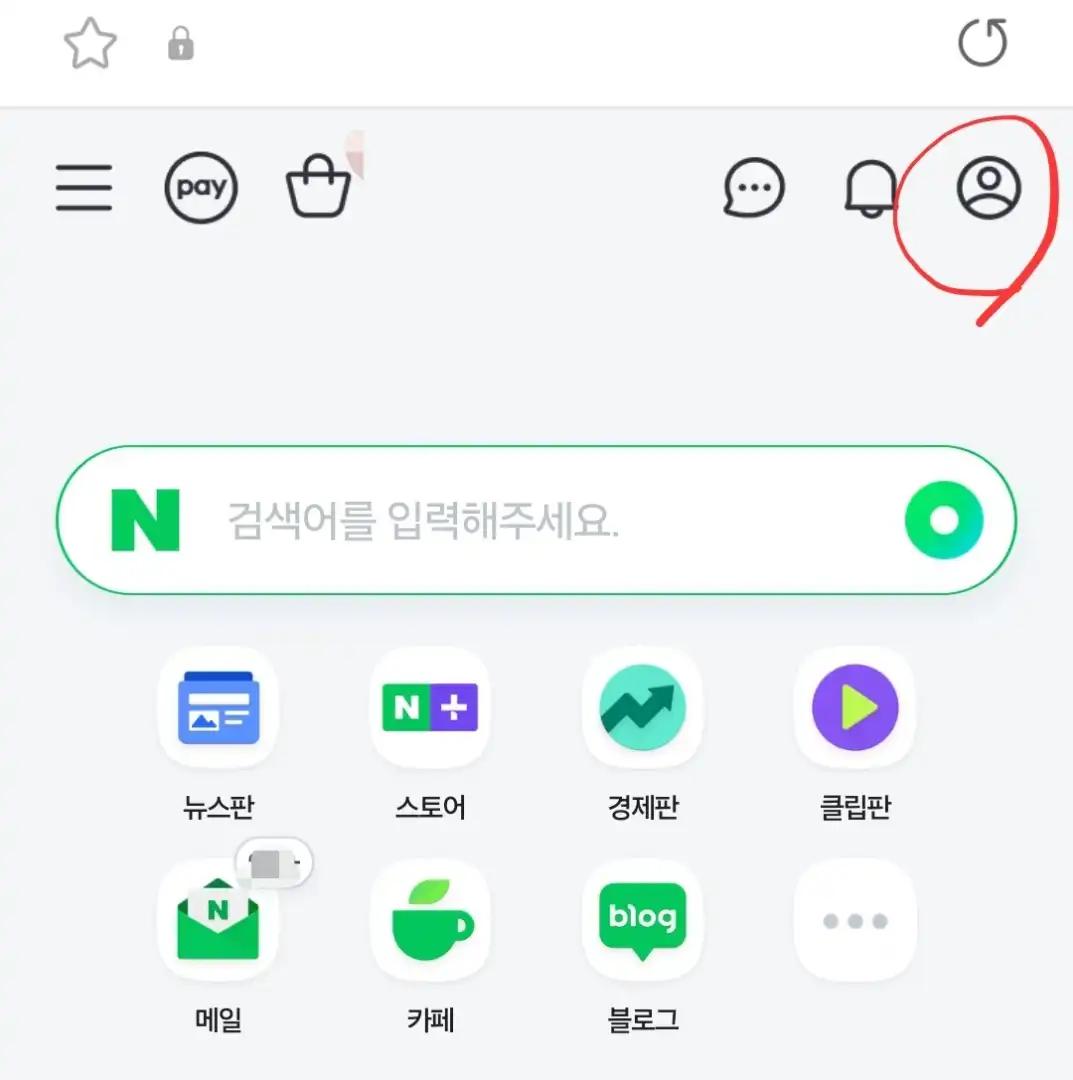The width and height of the screenshot is (1073, 1080).
Task: Reload the page
Action: click(982, 45)
